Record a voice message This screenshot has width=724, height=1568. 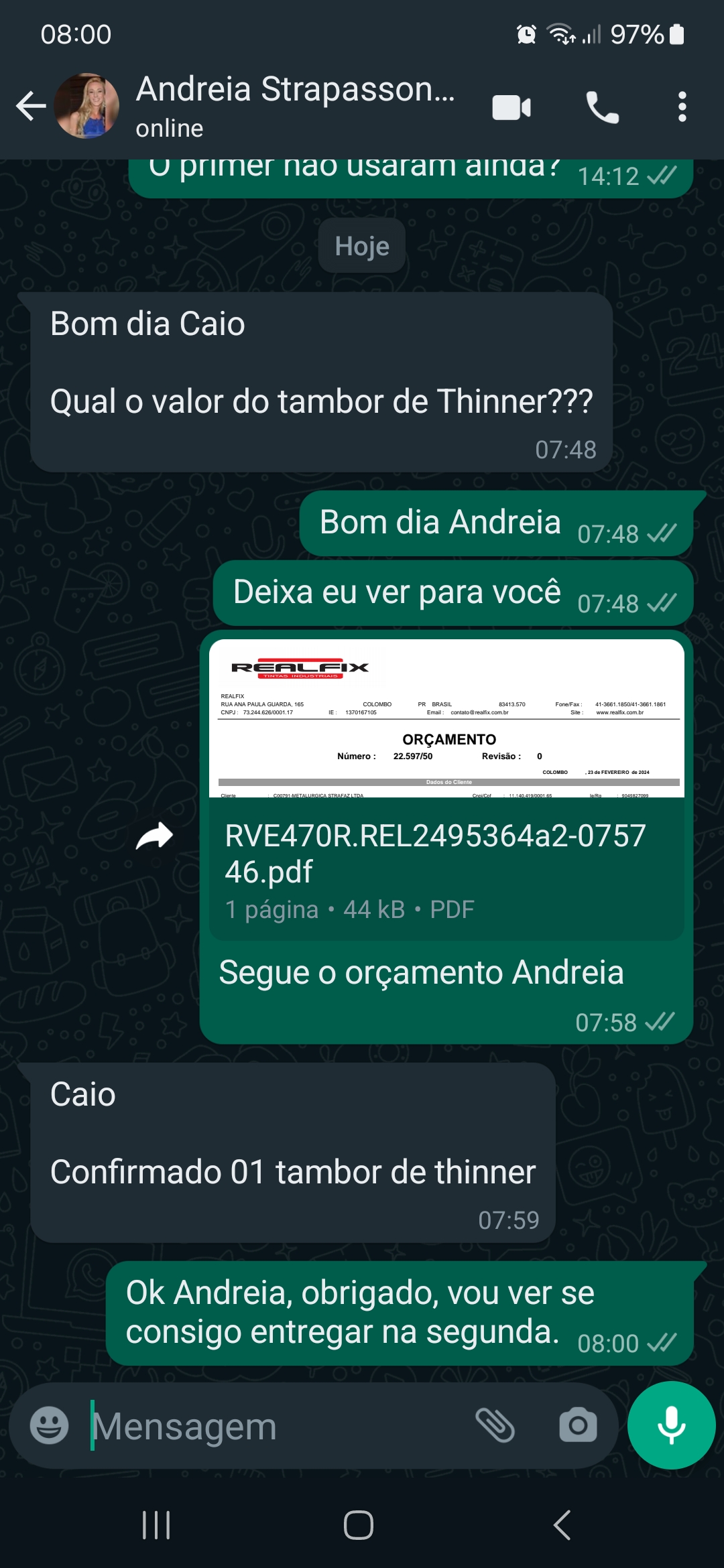[671, 1425]
